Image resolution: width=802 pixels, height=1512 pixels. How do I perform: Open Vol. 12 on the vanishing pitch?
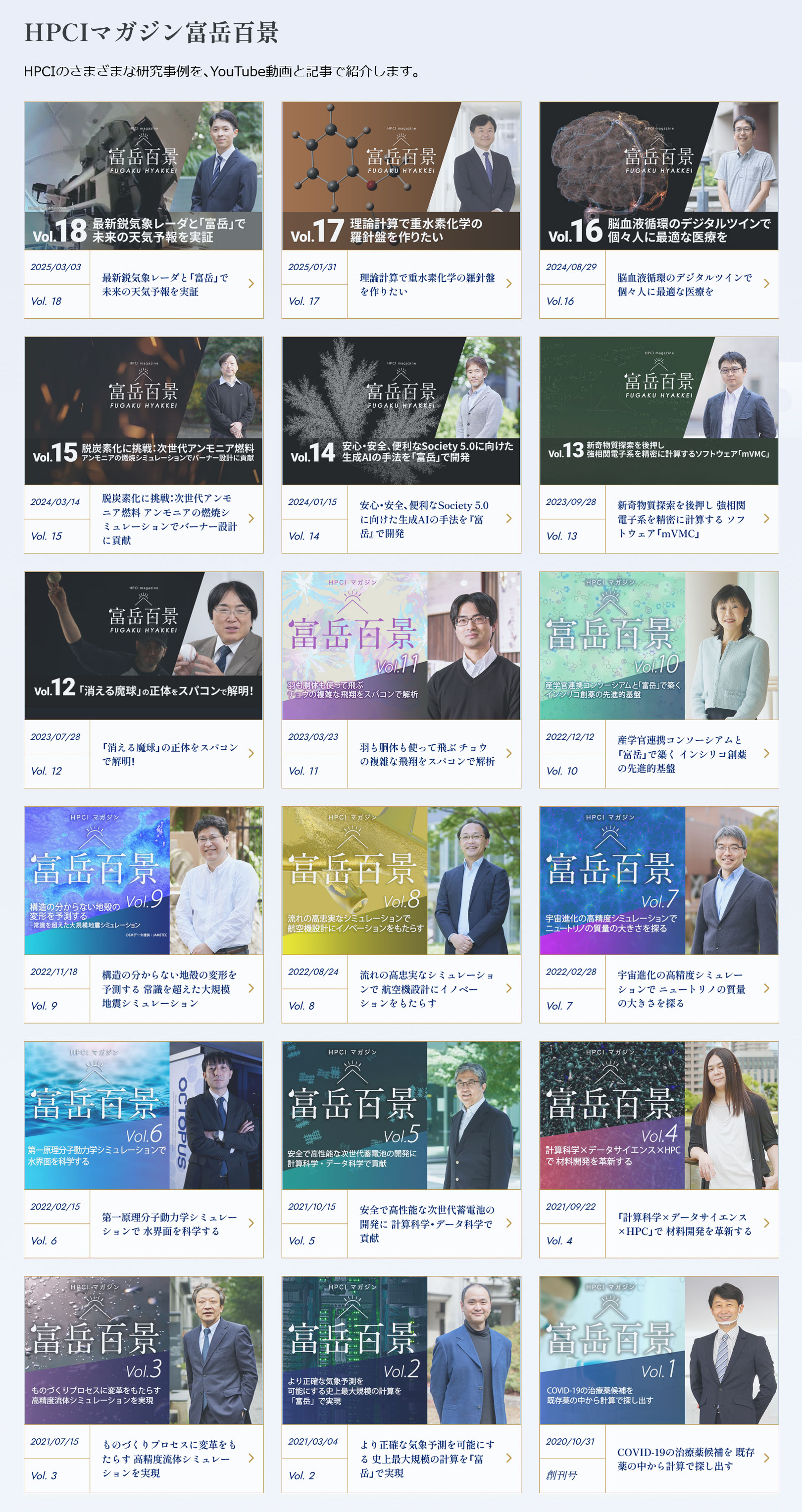point(143,680)
